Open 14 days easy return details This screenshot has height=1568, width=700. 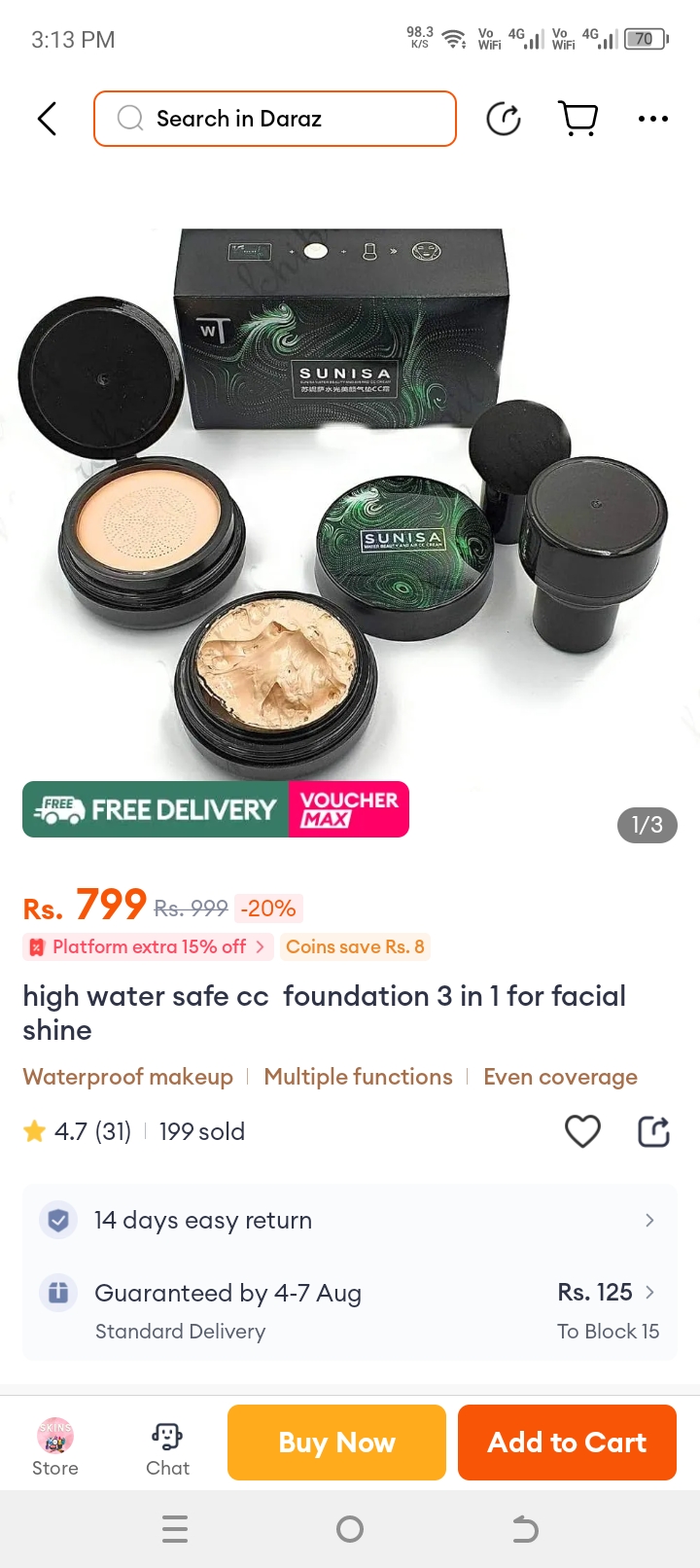(350, 1220)
